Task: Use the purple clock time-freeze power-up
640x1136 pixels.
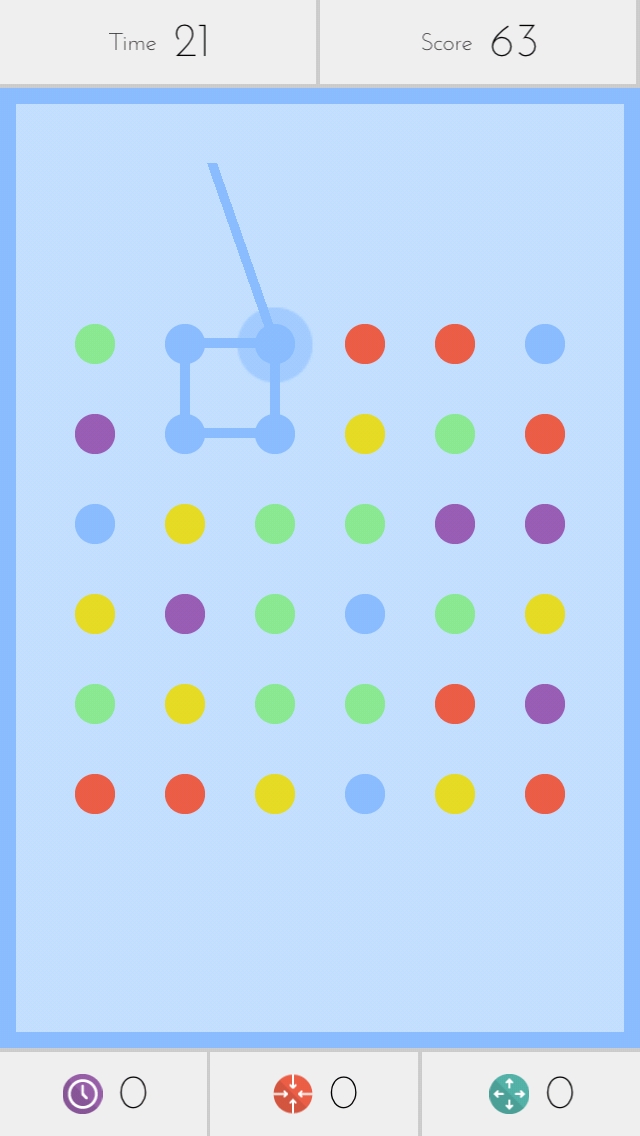Action: coord(83,1094)
